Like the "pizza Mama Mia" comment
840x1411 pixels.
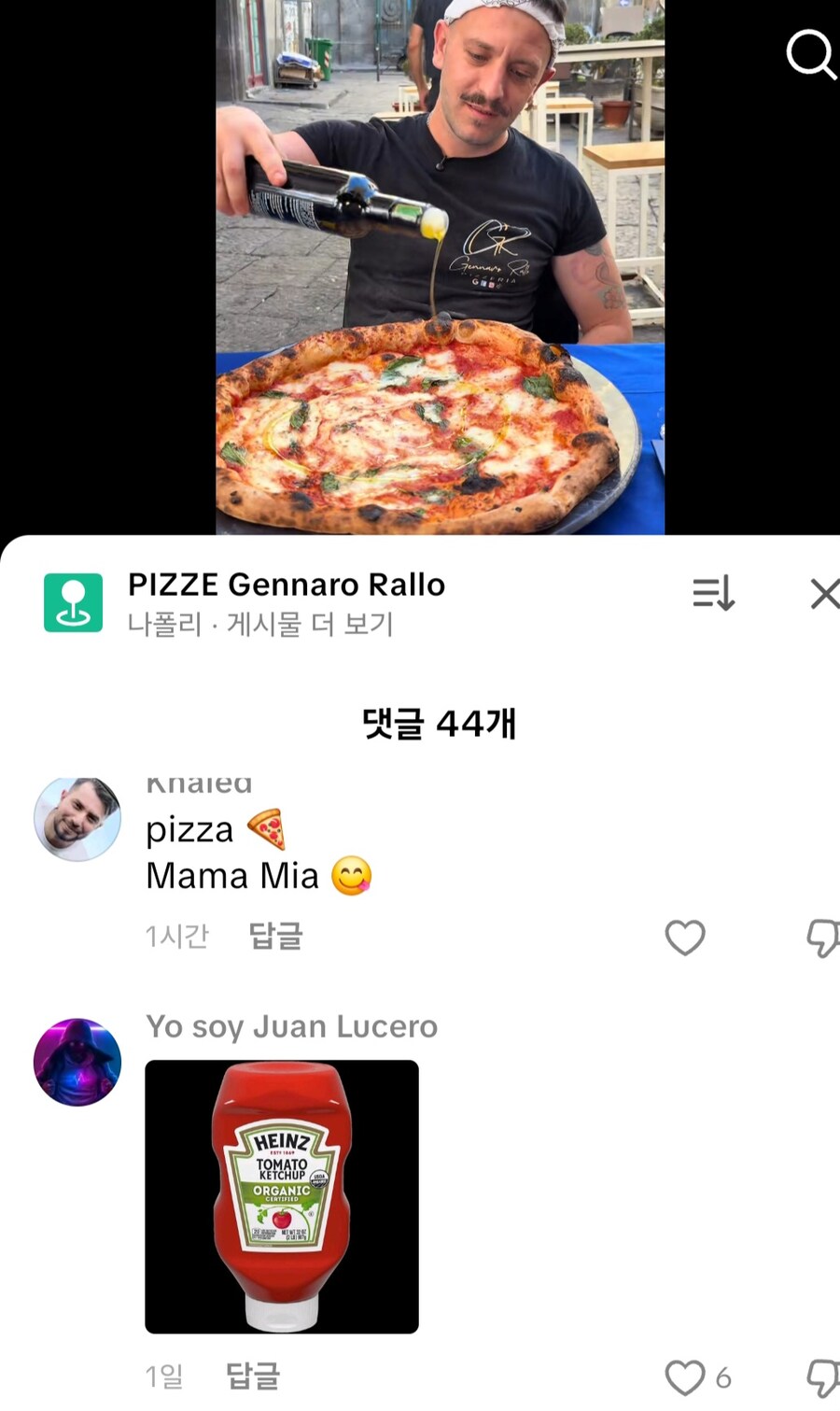pyautogui.click(x=684, y=937)
